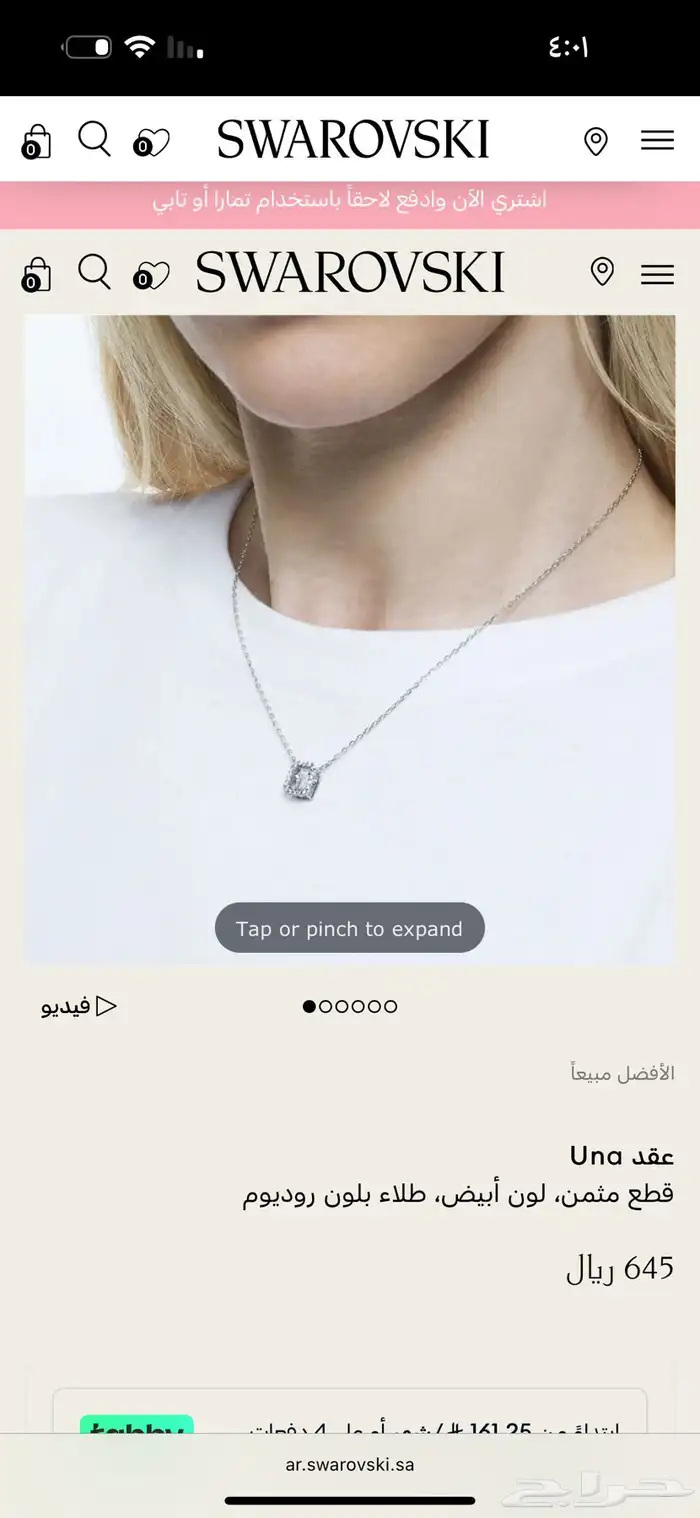
Task: Open the wishlist heart below the pink banner
Action: click(151, 275)
